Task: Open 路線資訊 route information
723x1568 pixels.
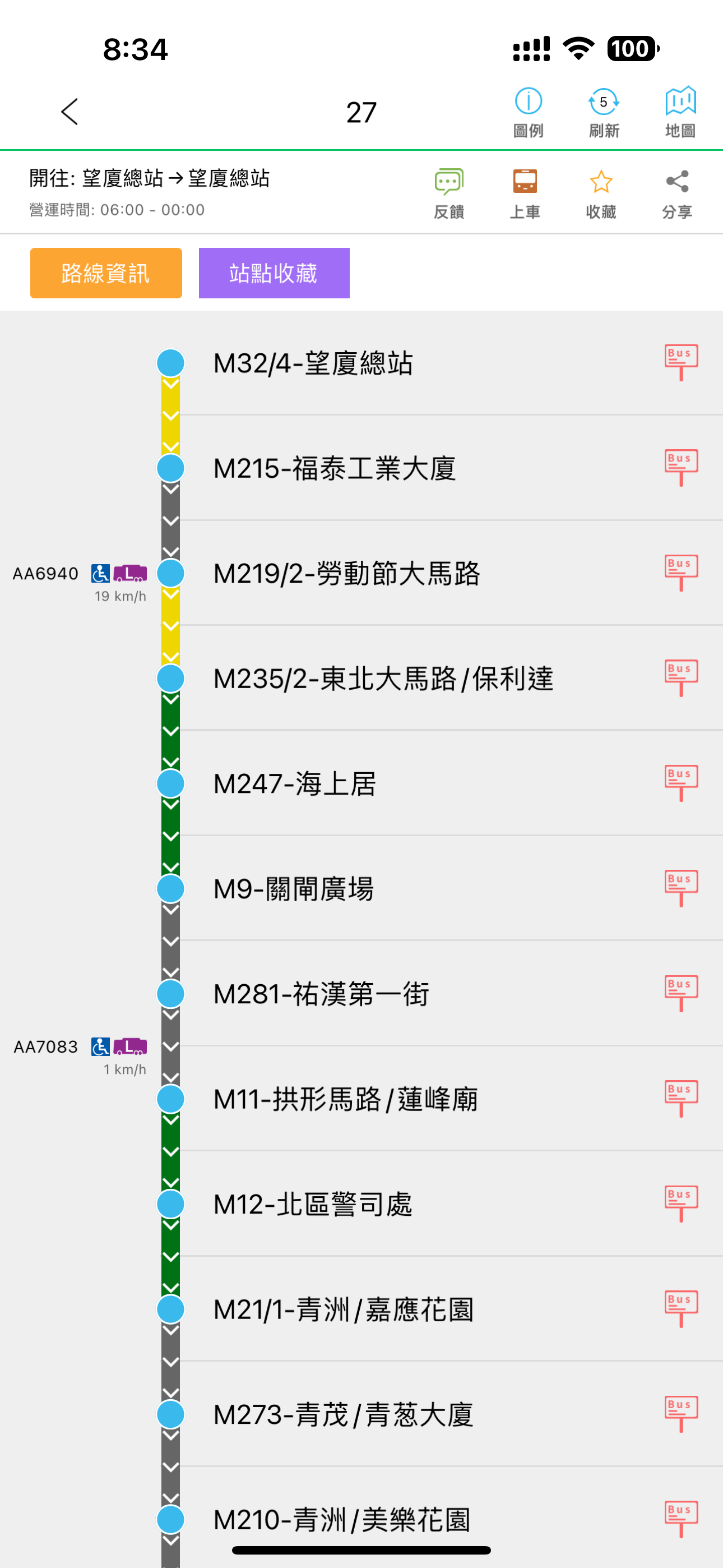Action: [x=106, y=273]
